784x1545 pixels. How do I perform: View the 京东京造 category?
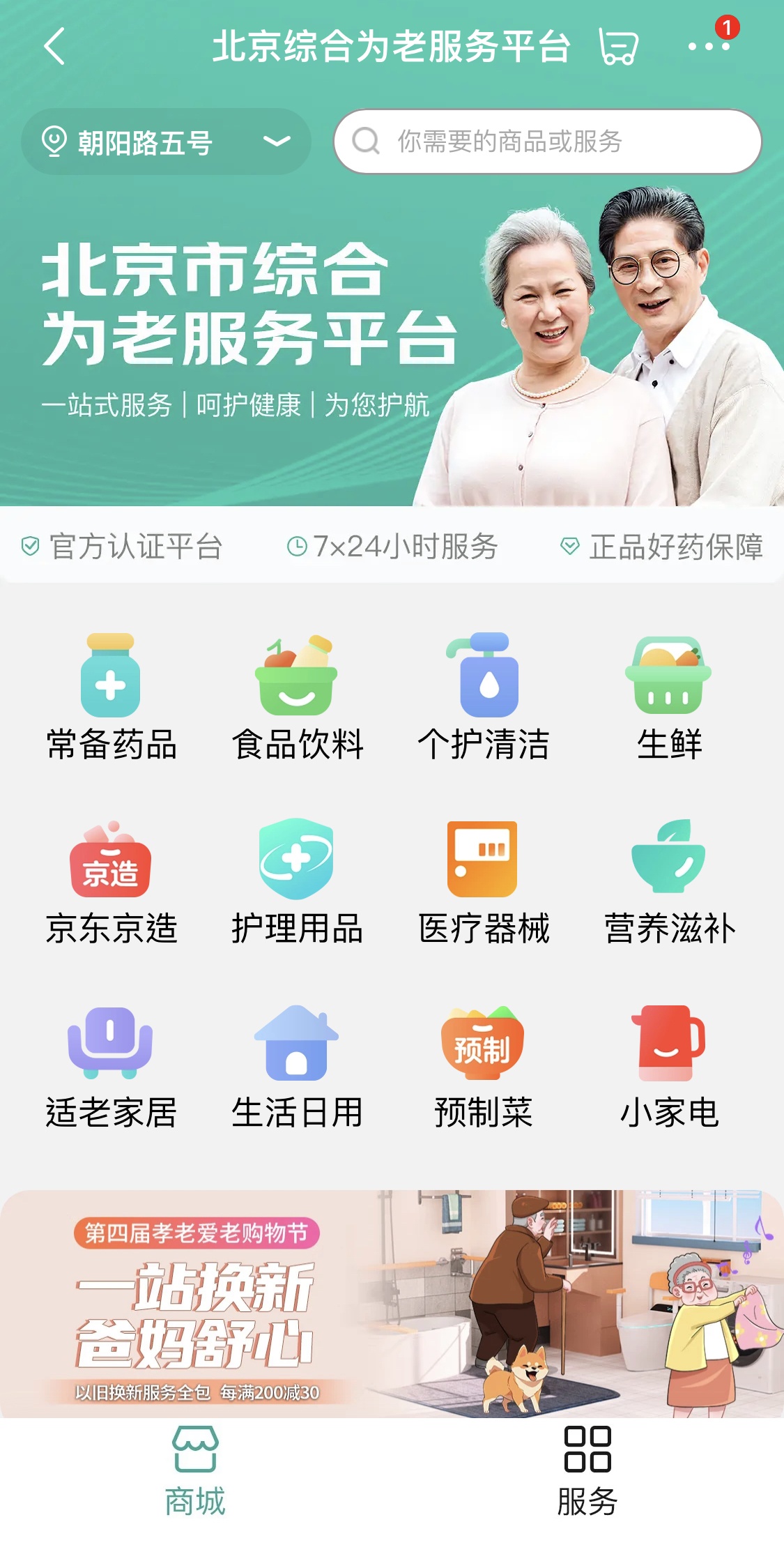click(111, 882)
